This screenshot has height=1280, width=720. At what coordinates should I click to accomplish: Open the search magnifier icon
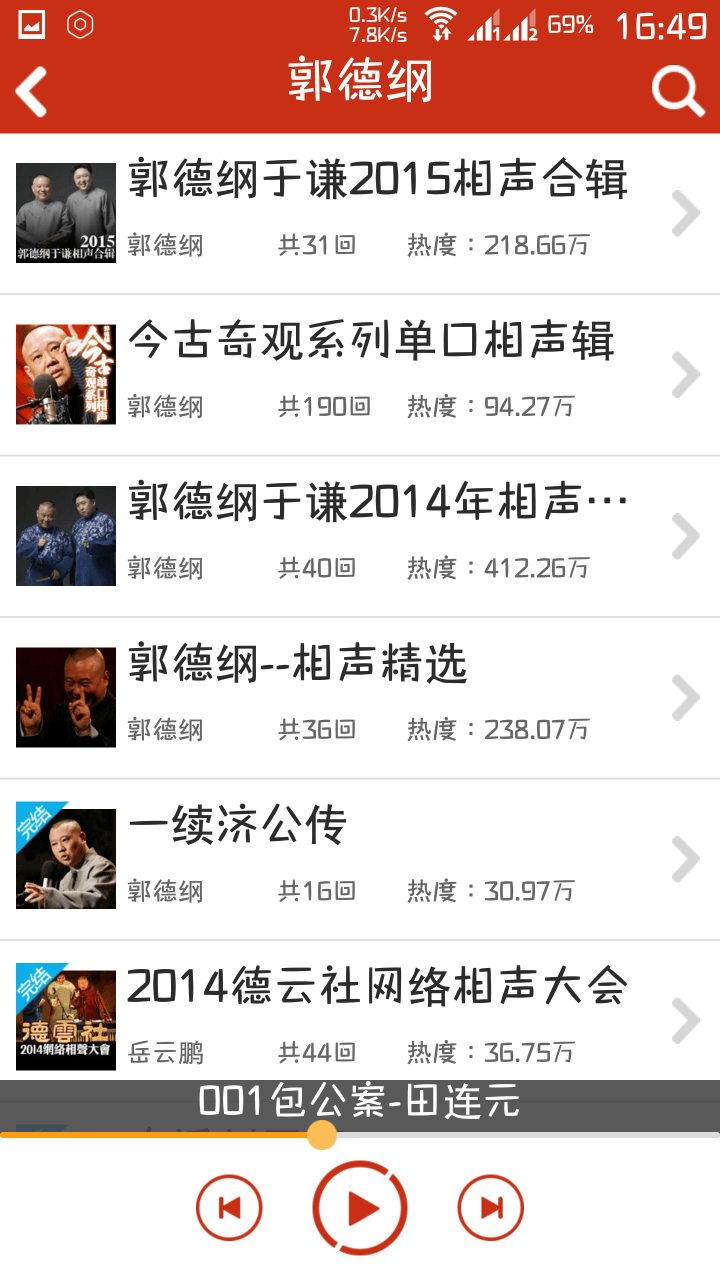(x=678, y=91)
